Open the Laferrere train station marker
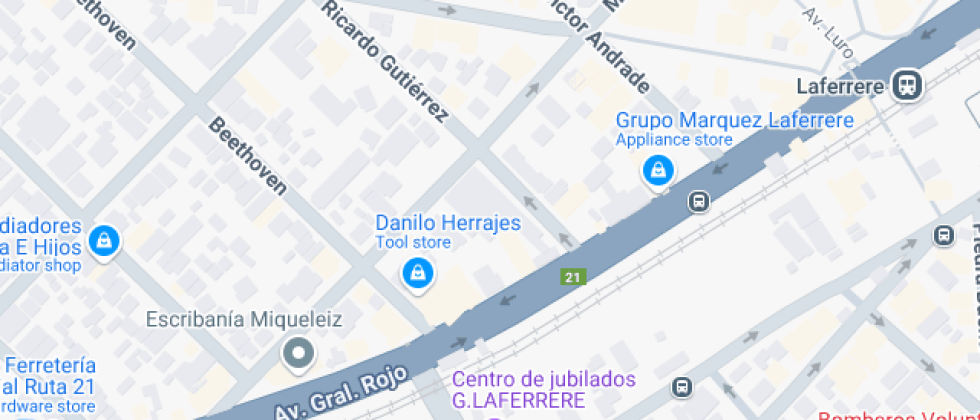This screenshot has height=420, width=980. coord(907,85)
